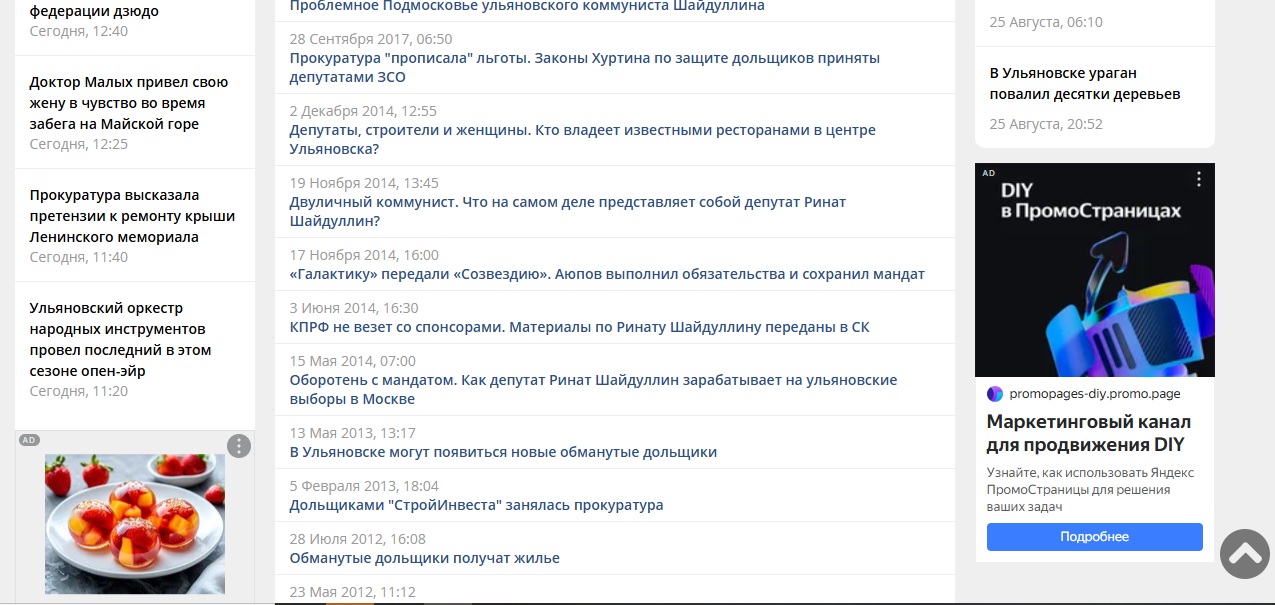Open article on new deceived shareholders in Ulyanovsk
Image resolution: width=1275 pixels, height=605 pixels.
click(503, 452)
